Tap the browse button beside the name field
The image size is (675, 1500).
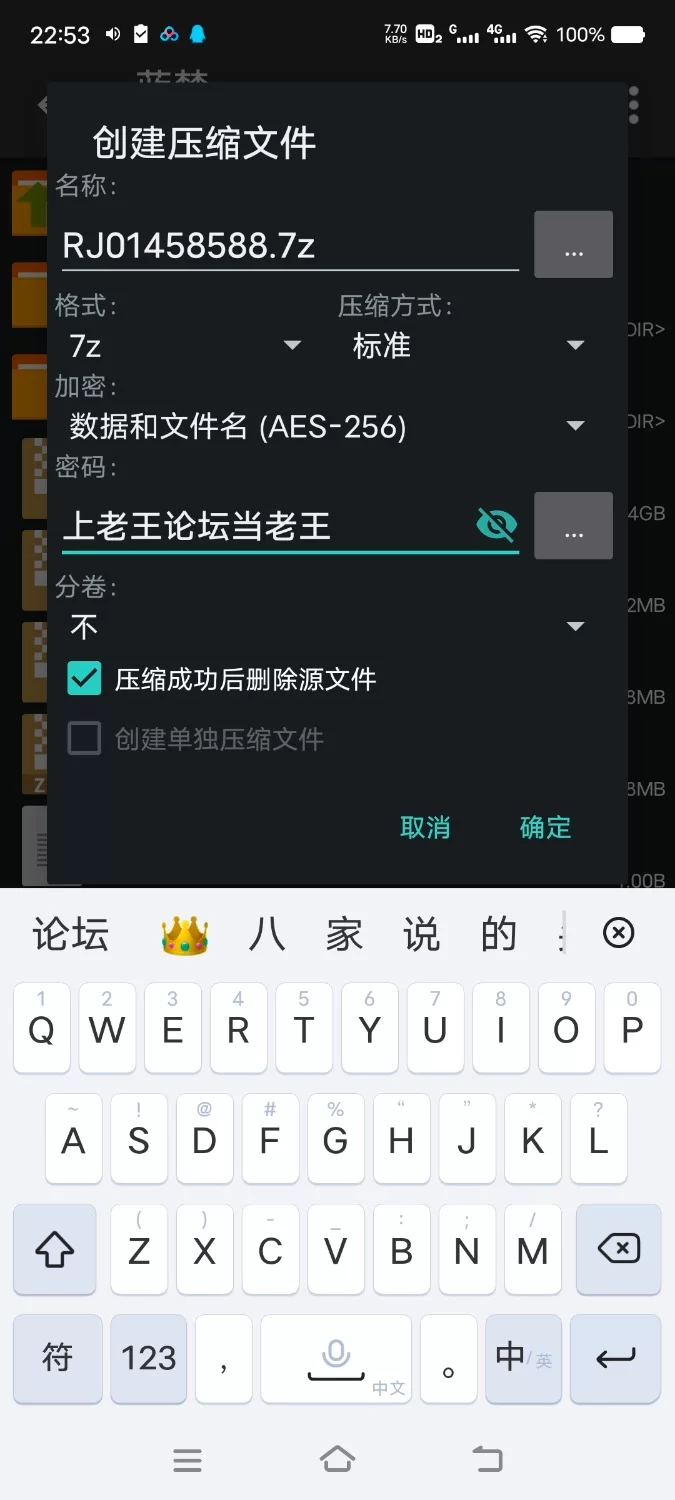click(573, 245)
